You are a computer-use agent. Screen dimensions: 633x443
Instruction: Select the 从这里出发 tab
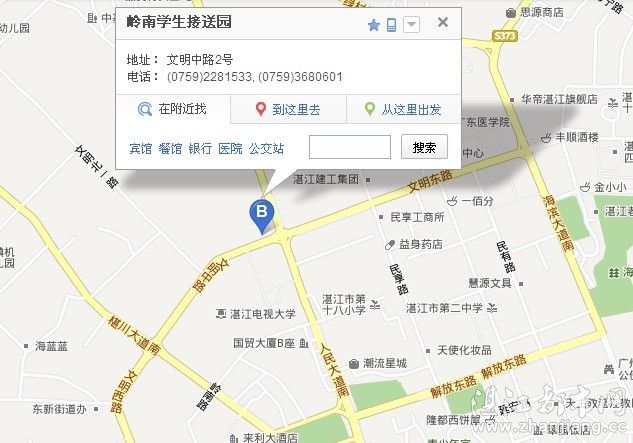404,109
